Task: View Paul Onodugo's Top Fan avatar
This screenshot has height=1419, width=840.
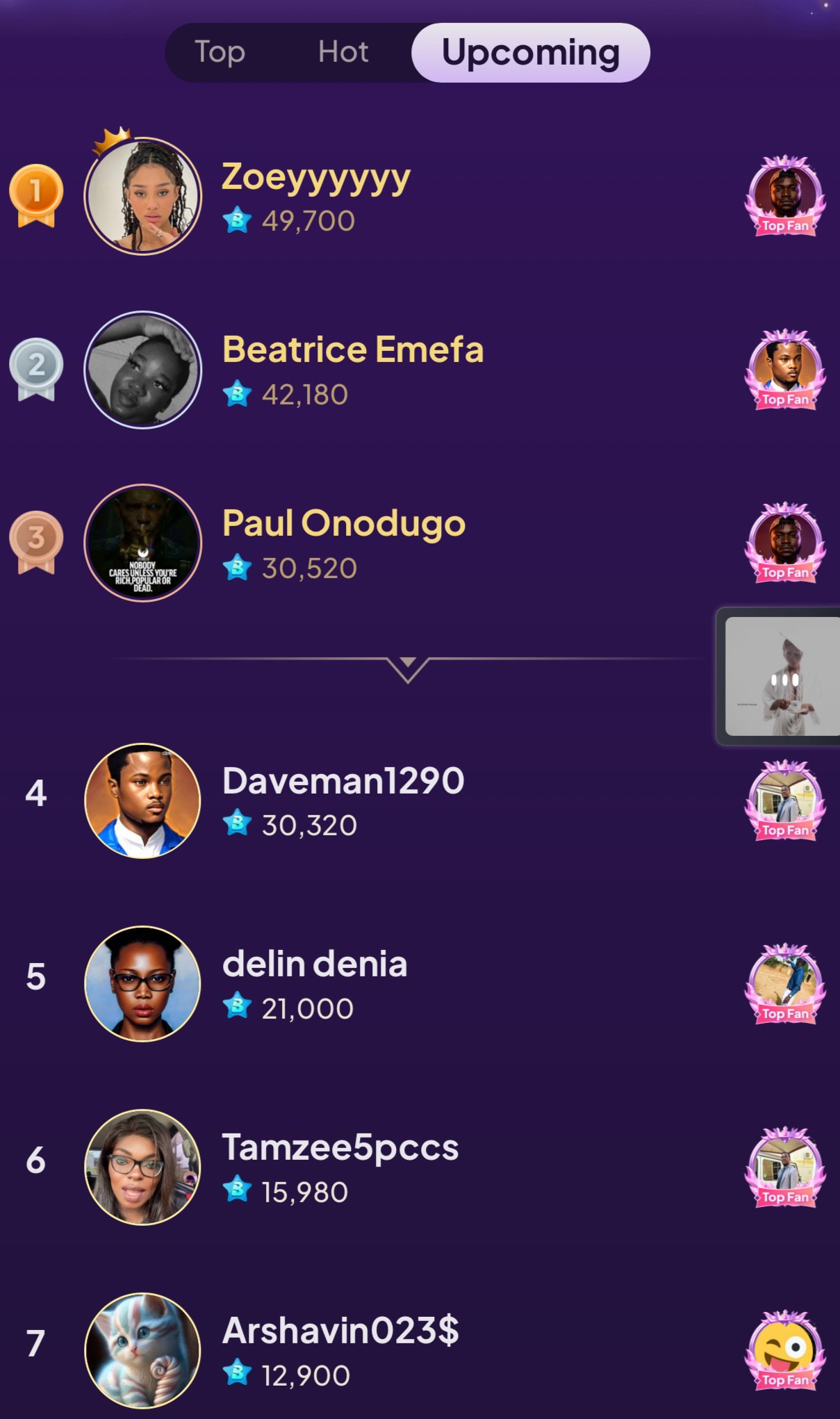Action: 785,543
